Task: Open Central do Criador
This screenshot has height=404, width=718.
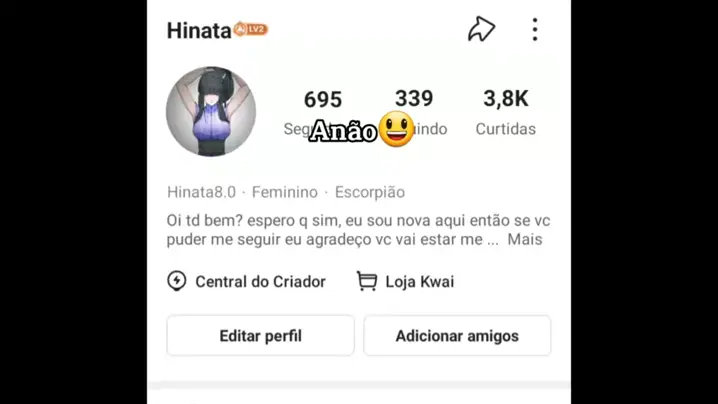Action: point(247,282)
